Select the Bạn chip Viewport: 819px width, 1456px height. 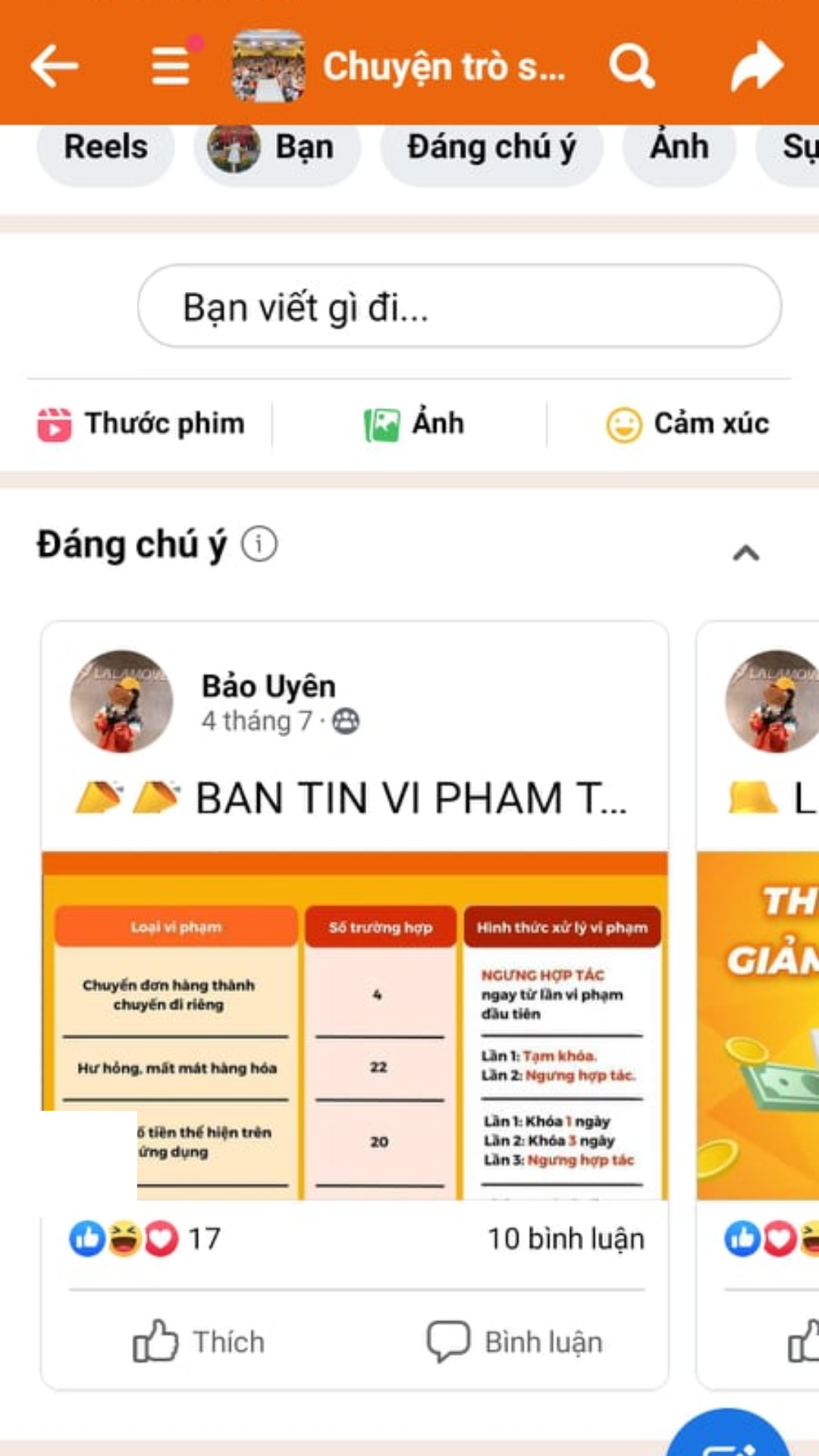click(x=278, y=147)
